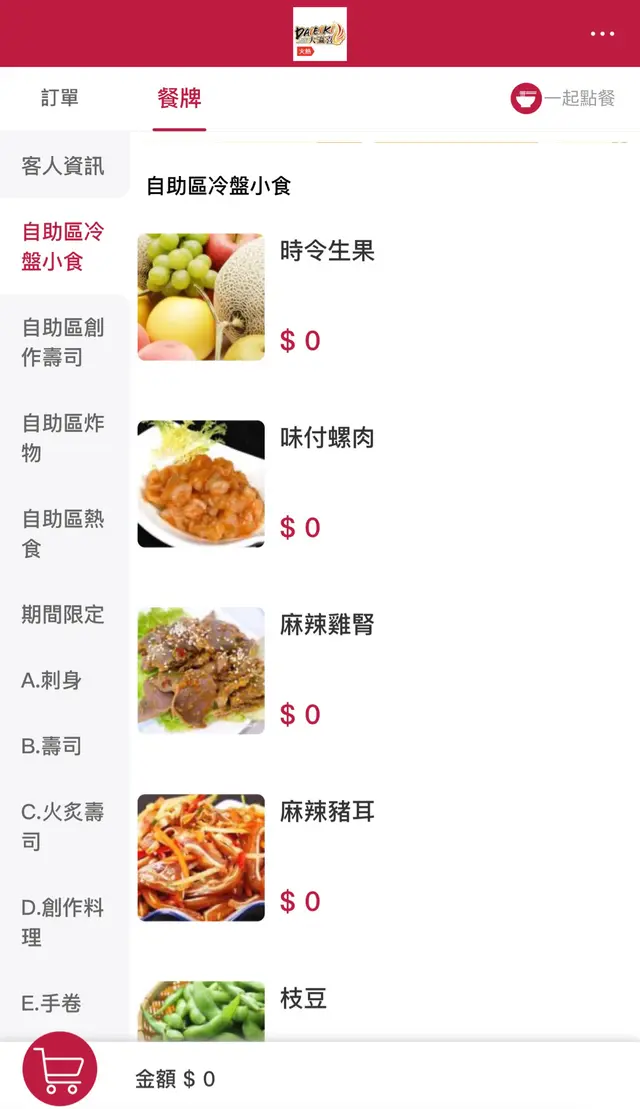Choose the C.火炙壽司 category
The image size is (640, 1109).
(63, 826)
